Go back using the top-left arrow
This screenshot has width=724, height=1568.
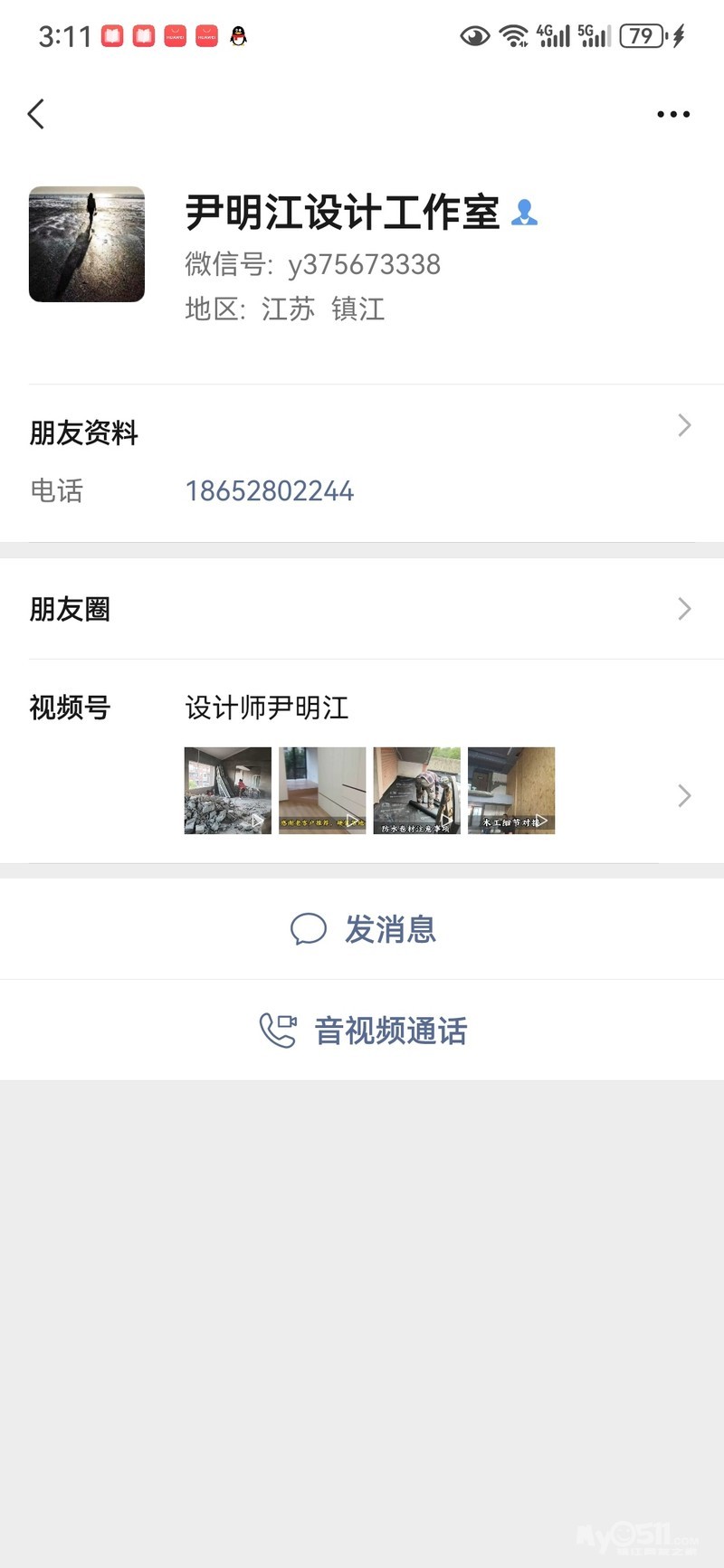click(x=36, y=114)
